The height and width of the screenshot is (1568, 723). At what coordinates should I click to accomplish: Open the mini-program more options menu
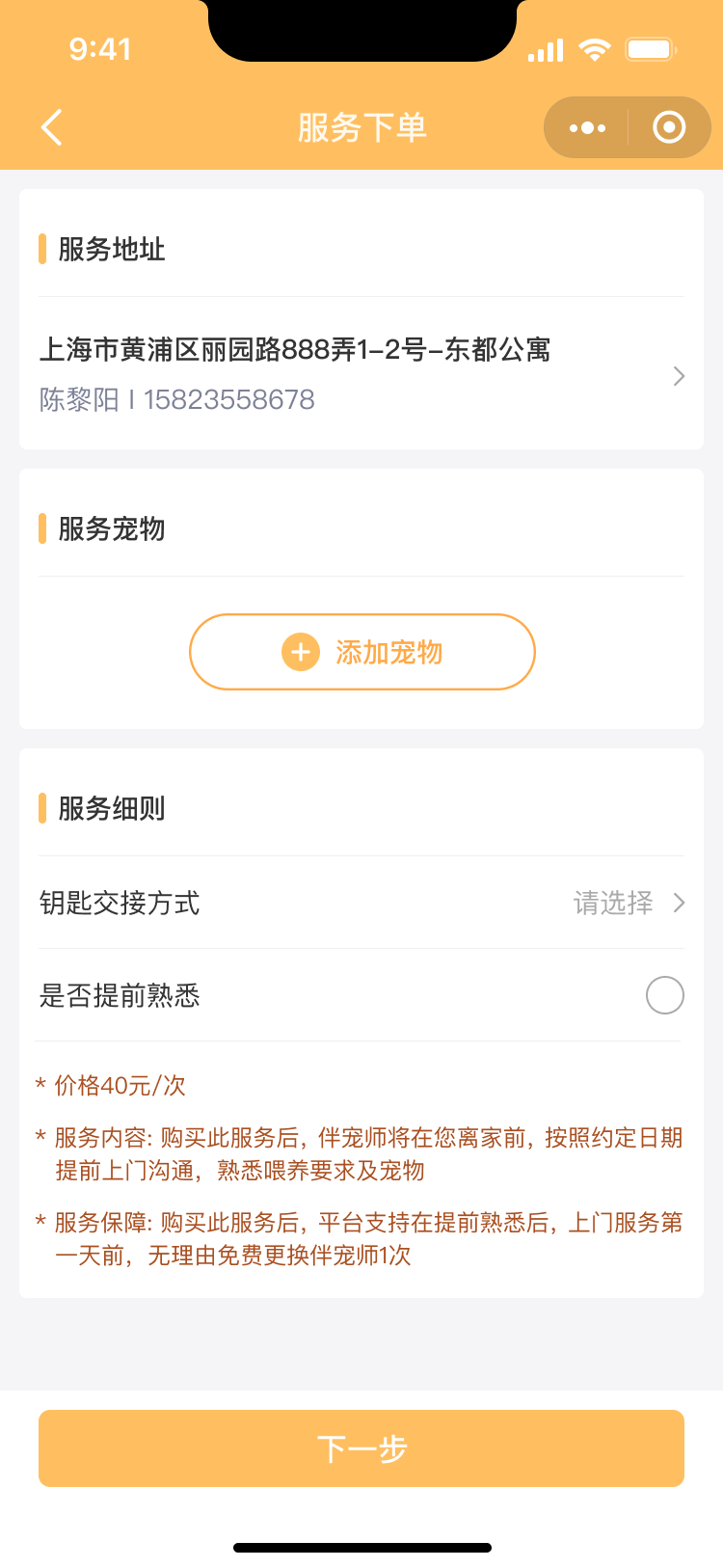(x=587, y=127)
